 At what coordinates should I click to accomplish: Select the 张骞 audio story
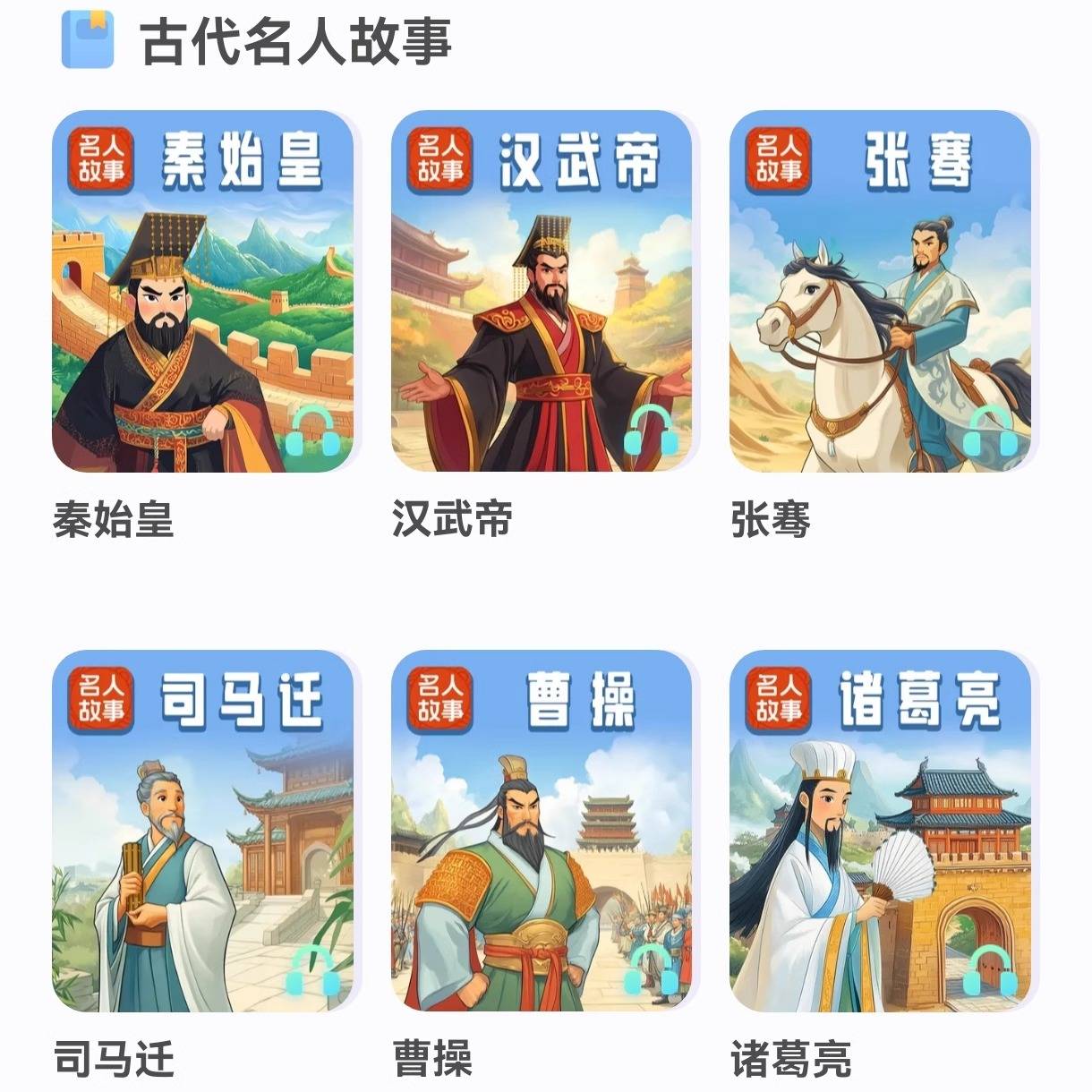point(880,292)
